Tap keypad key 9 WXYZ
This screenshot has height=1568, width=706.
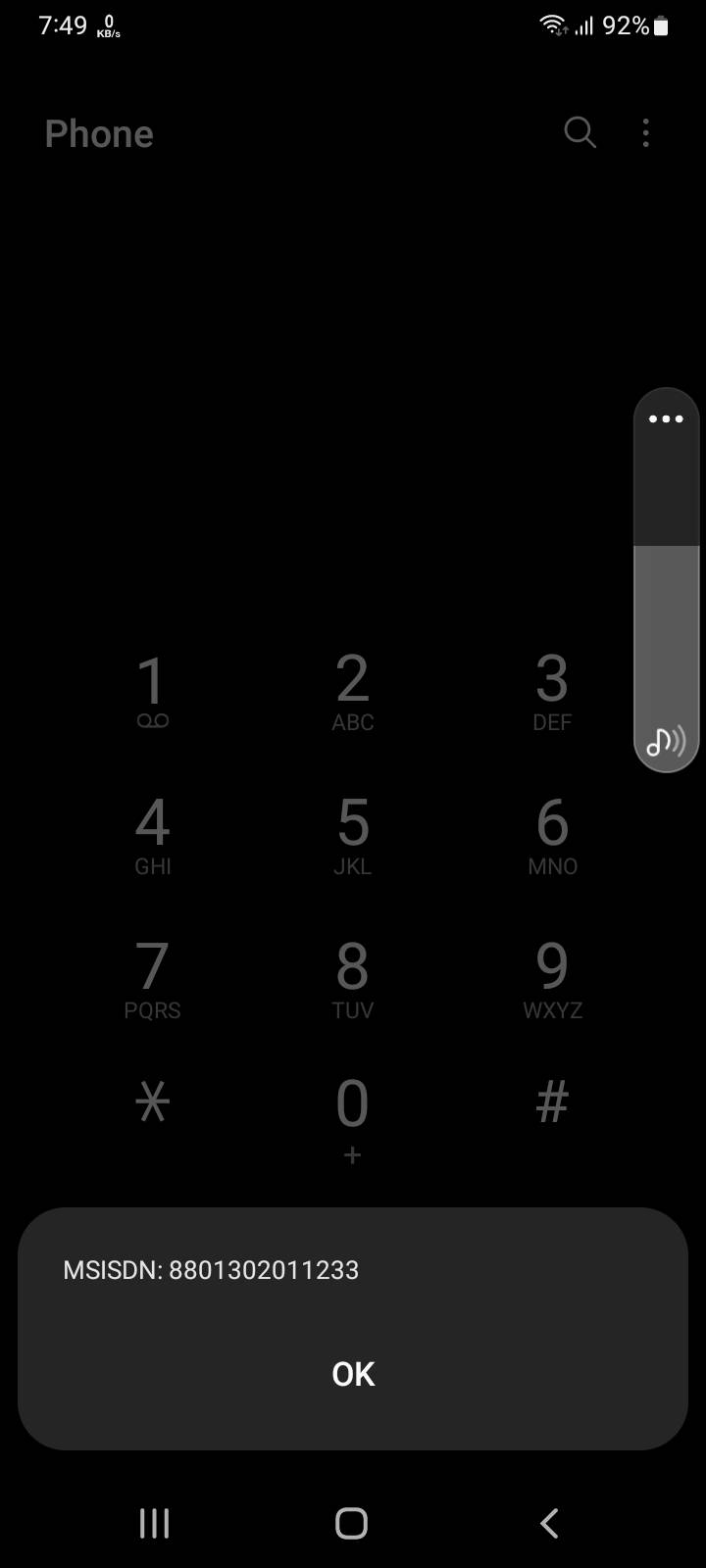552,978
